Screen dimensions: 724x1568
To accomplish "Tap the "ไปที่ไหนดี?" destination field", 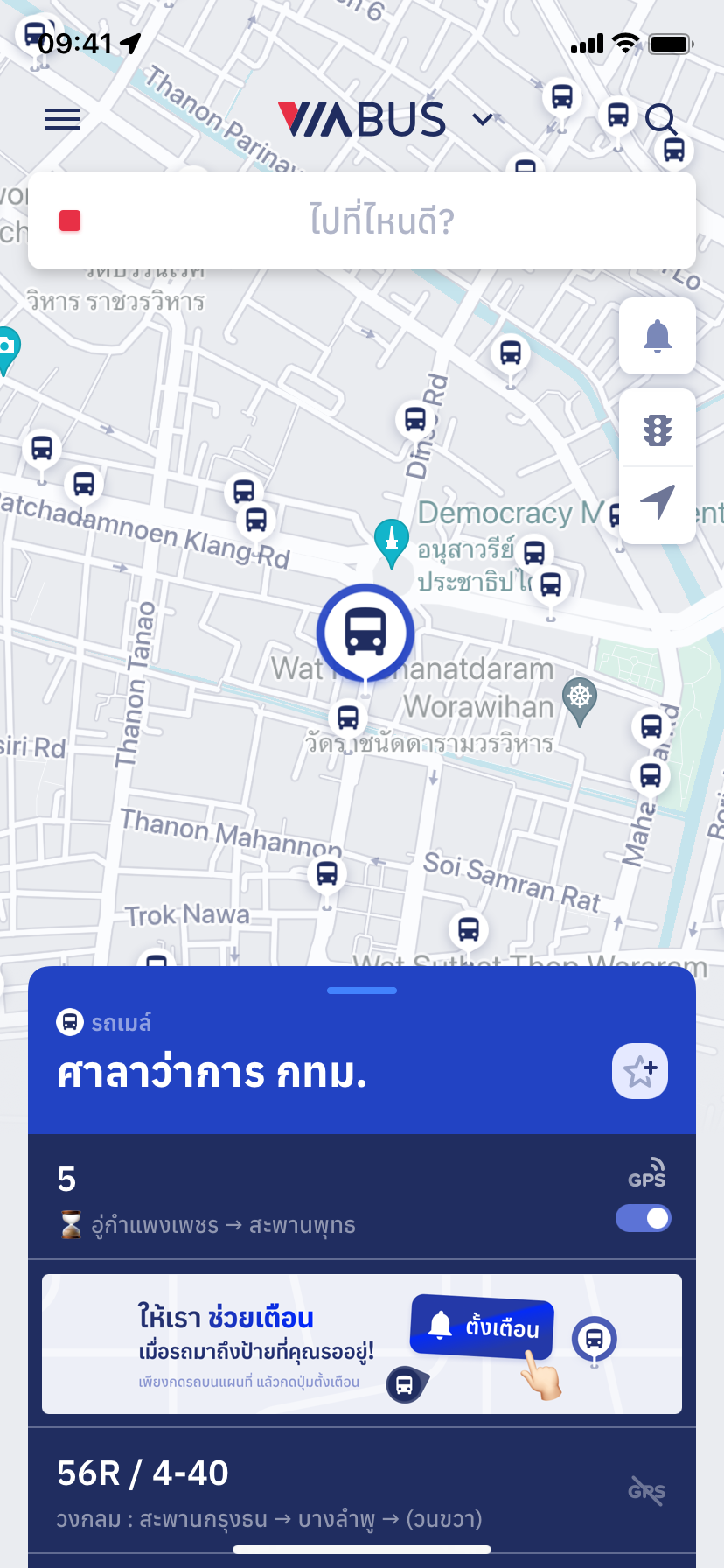I will point(381,220).
